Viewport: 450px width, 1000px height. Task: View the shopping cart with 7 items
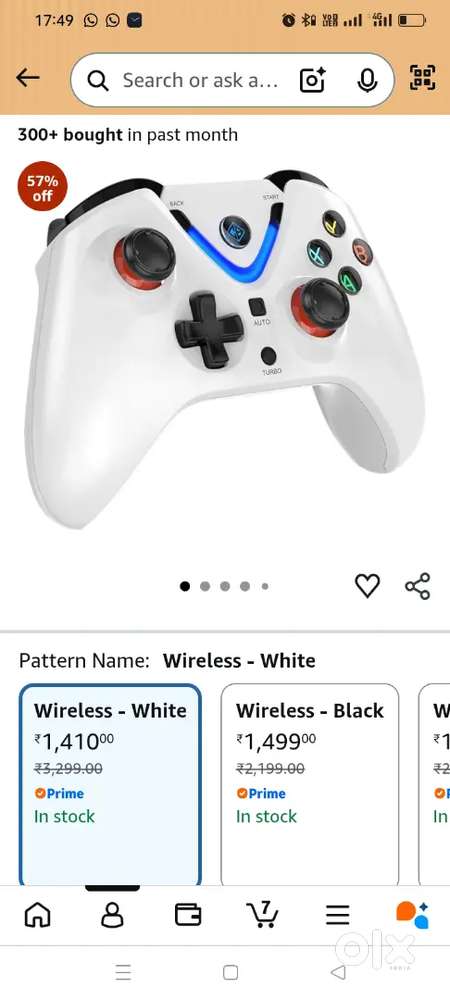point(262,914)
